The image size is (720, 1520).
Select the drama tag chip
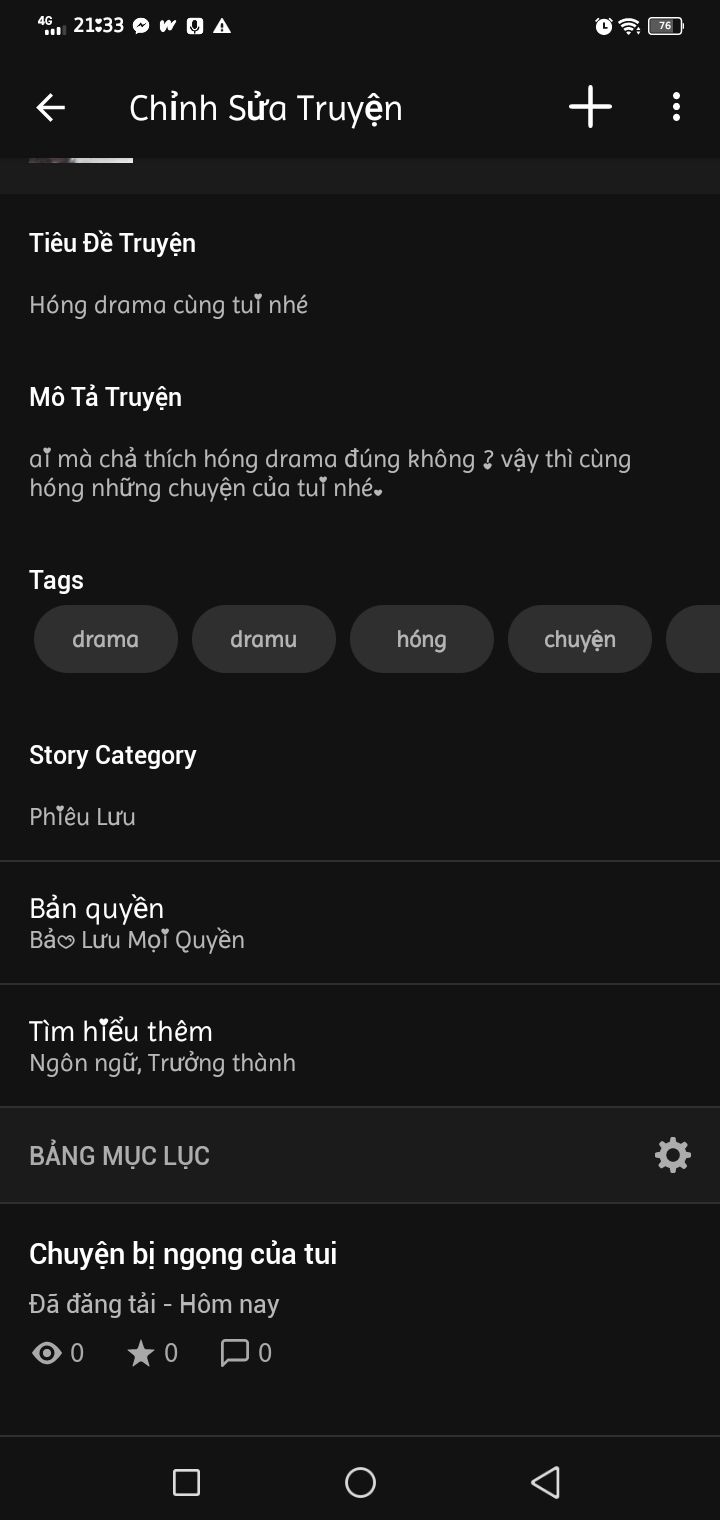tap(106, 639)
